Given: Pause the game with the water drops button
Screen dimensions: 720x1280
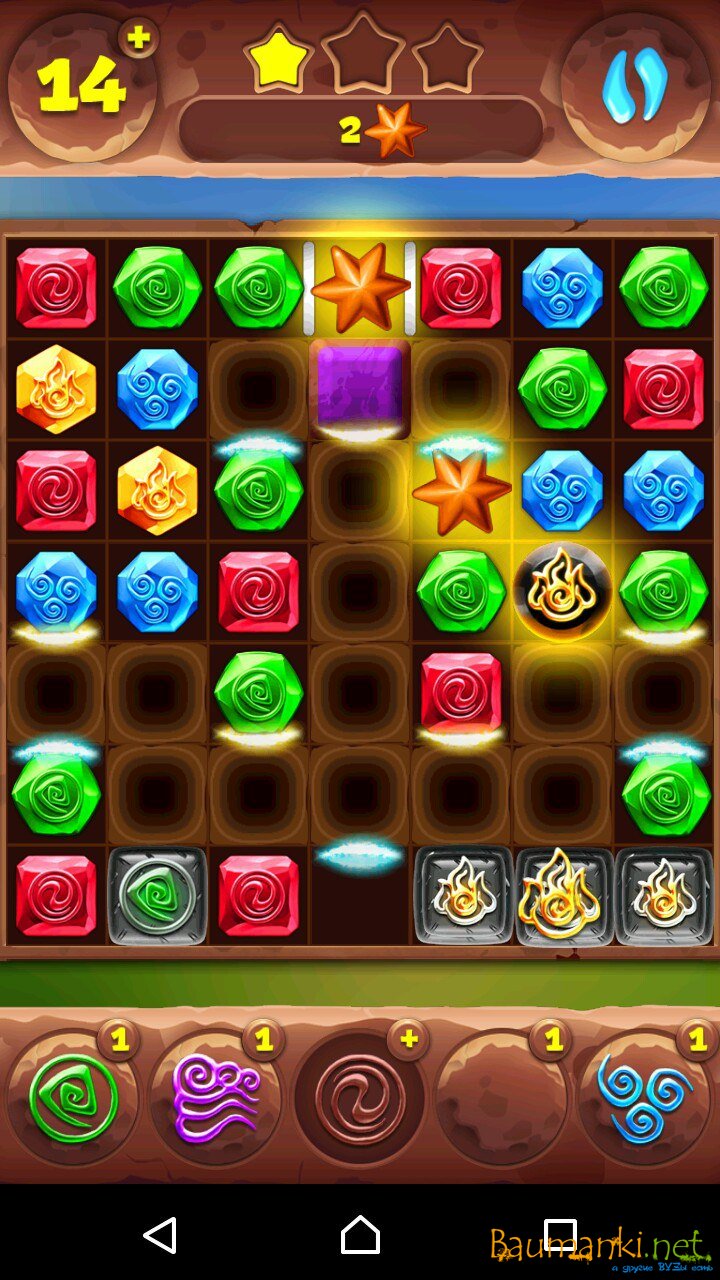Looking at the screenshot, I should [x=634, y=88].
